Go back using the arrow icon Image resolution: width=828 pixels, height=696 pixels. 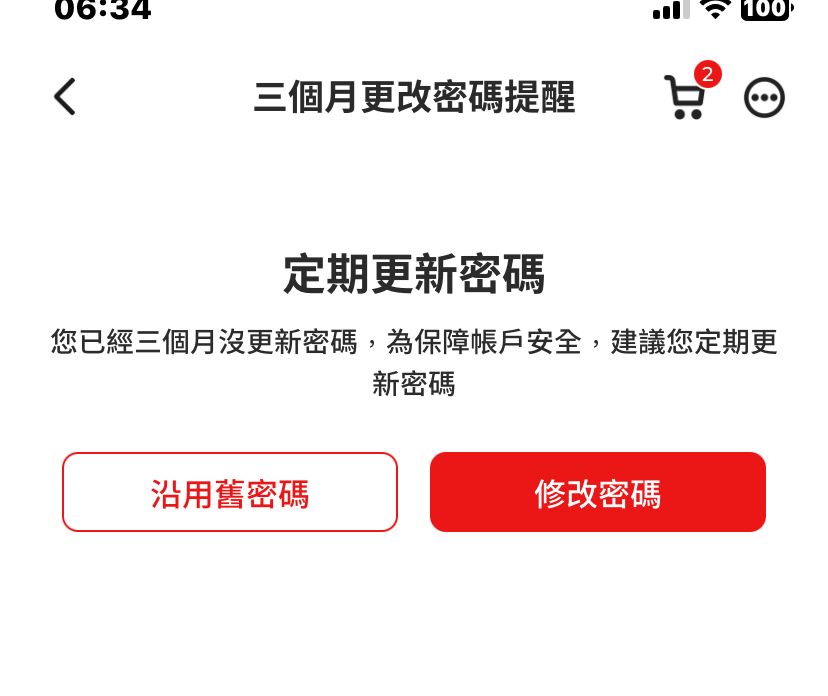pyautogui.click(x=65, y=97)
